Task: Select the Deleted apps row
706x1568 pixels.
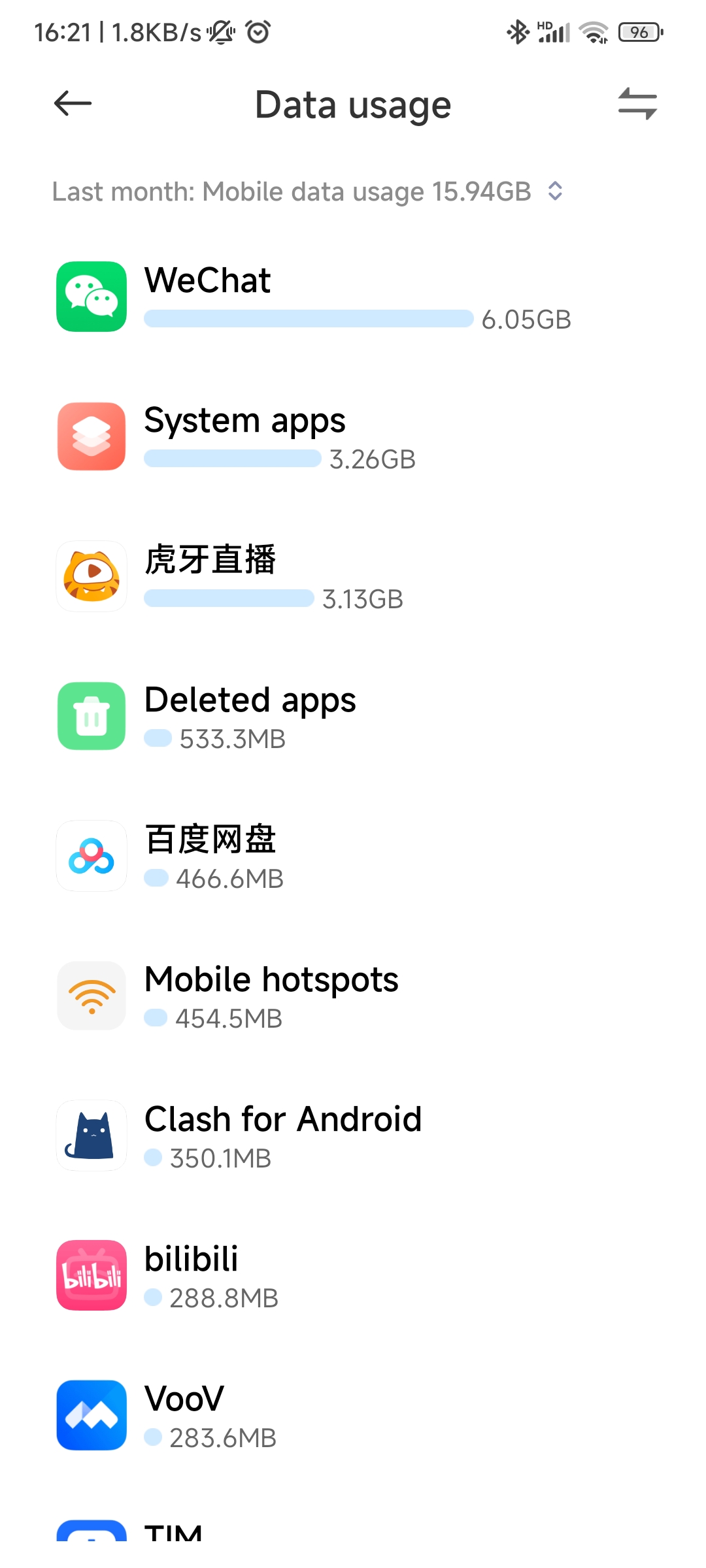Action: (x=353, y=716)
